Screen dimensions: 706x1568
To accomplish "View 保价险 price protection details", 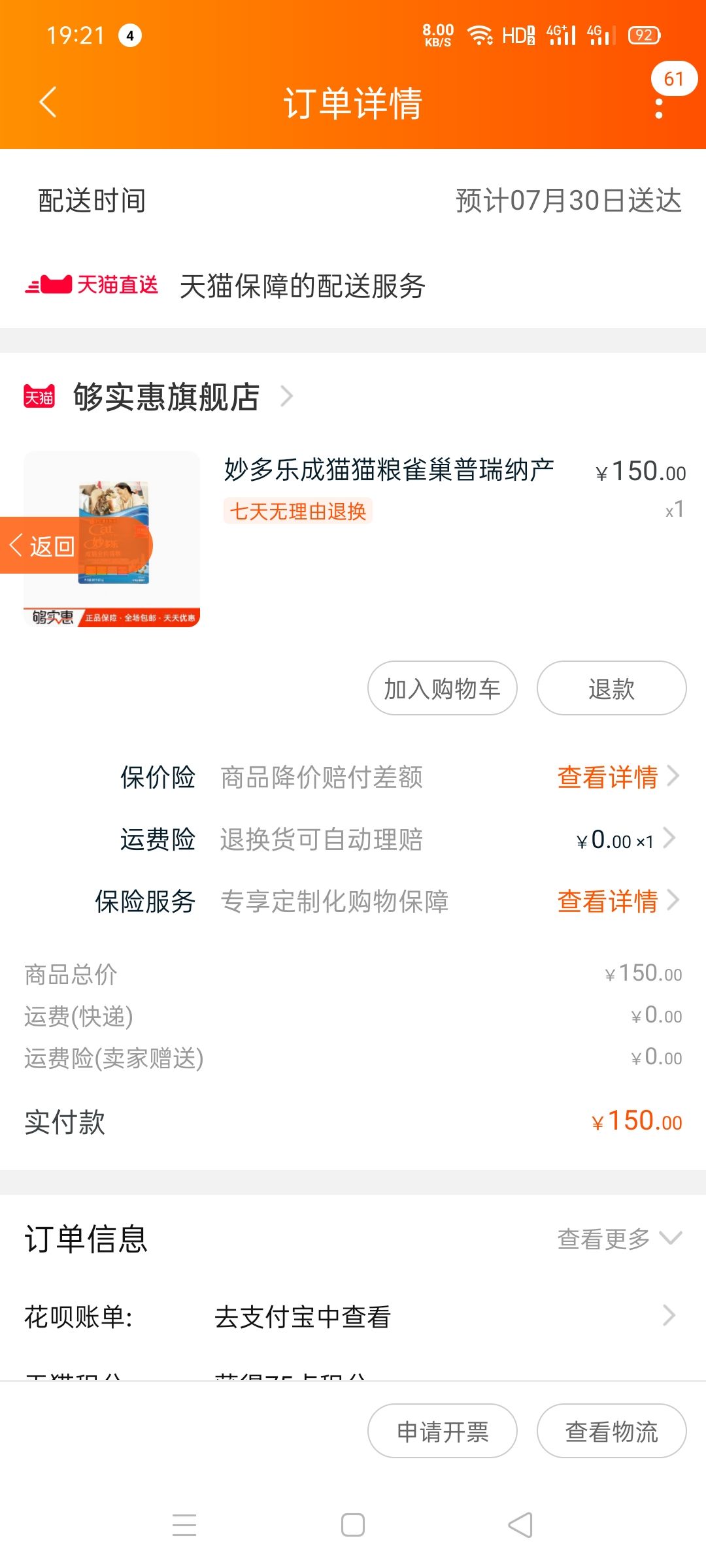I will 606,777.
